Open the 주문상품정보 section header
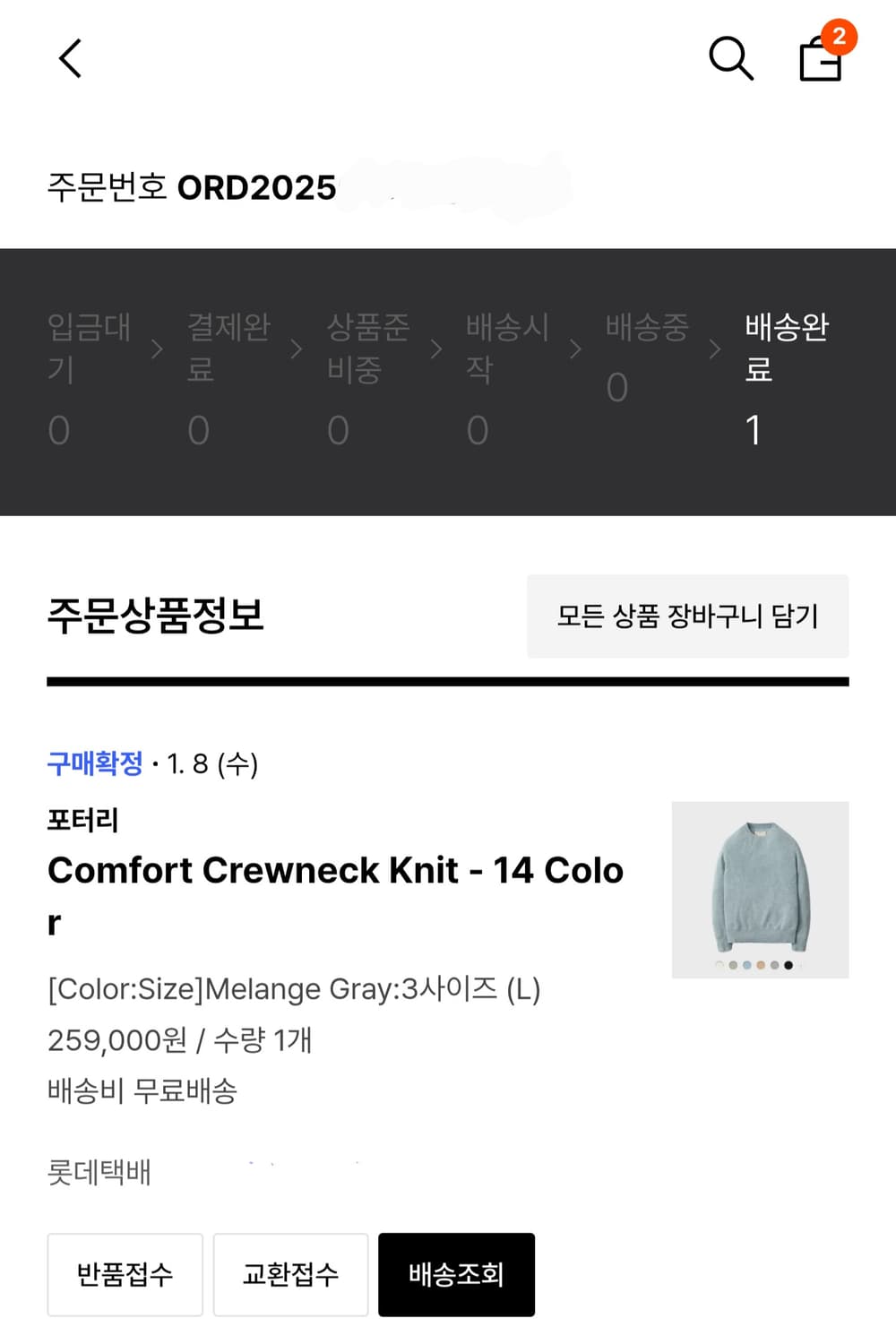 157,616
